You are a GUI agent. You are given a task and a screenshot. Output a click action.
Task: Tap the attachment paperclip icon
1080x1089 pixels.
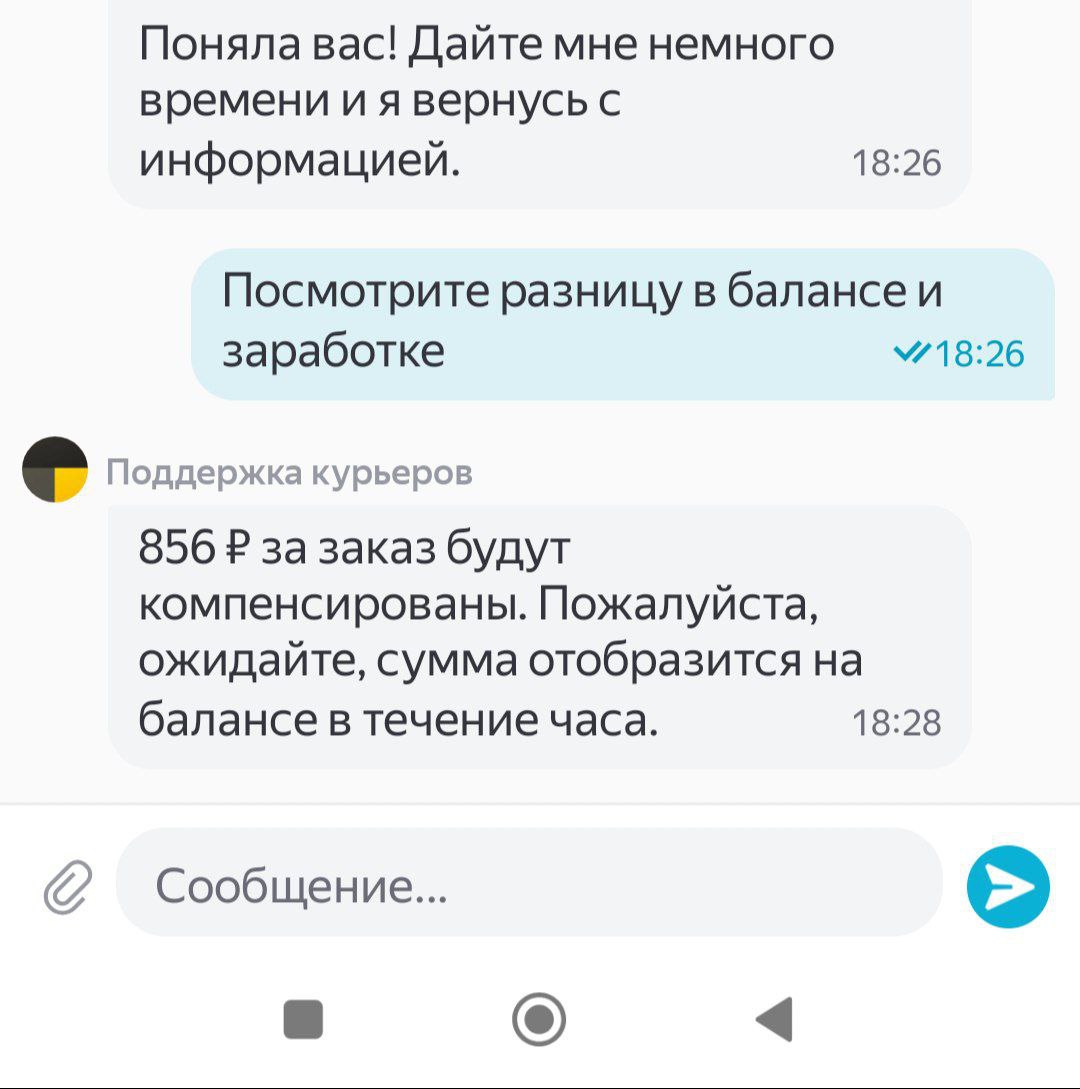(x=67, y=886)
